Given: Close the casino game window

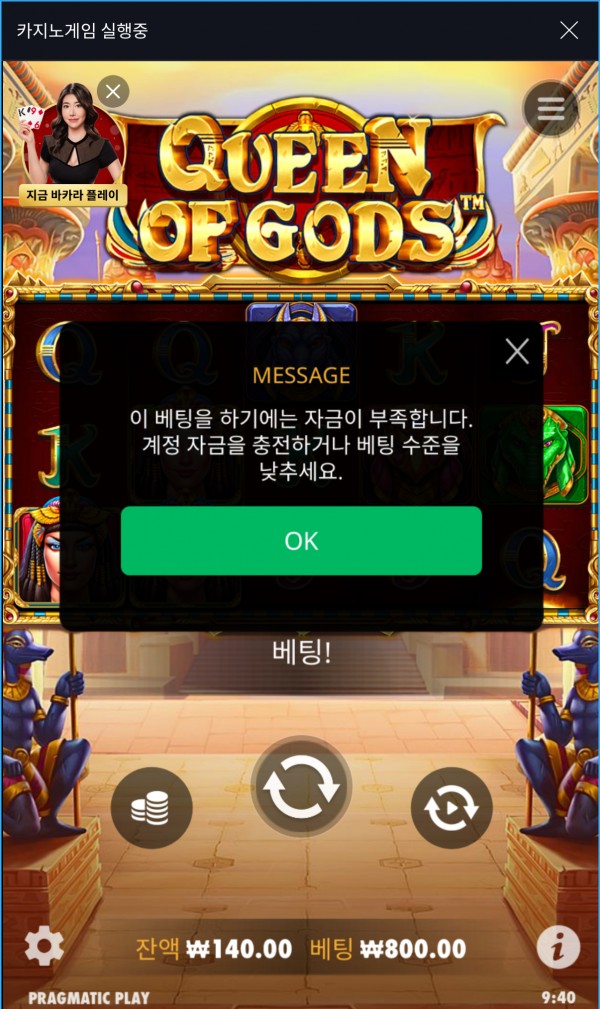Looking at the screenshot, I should (569, 30).
